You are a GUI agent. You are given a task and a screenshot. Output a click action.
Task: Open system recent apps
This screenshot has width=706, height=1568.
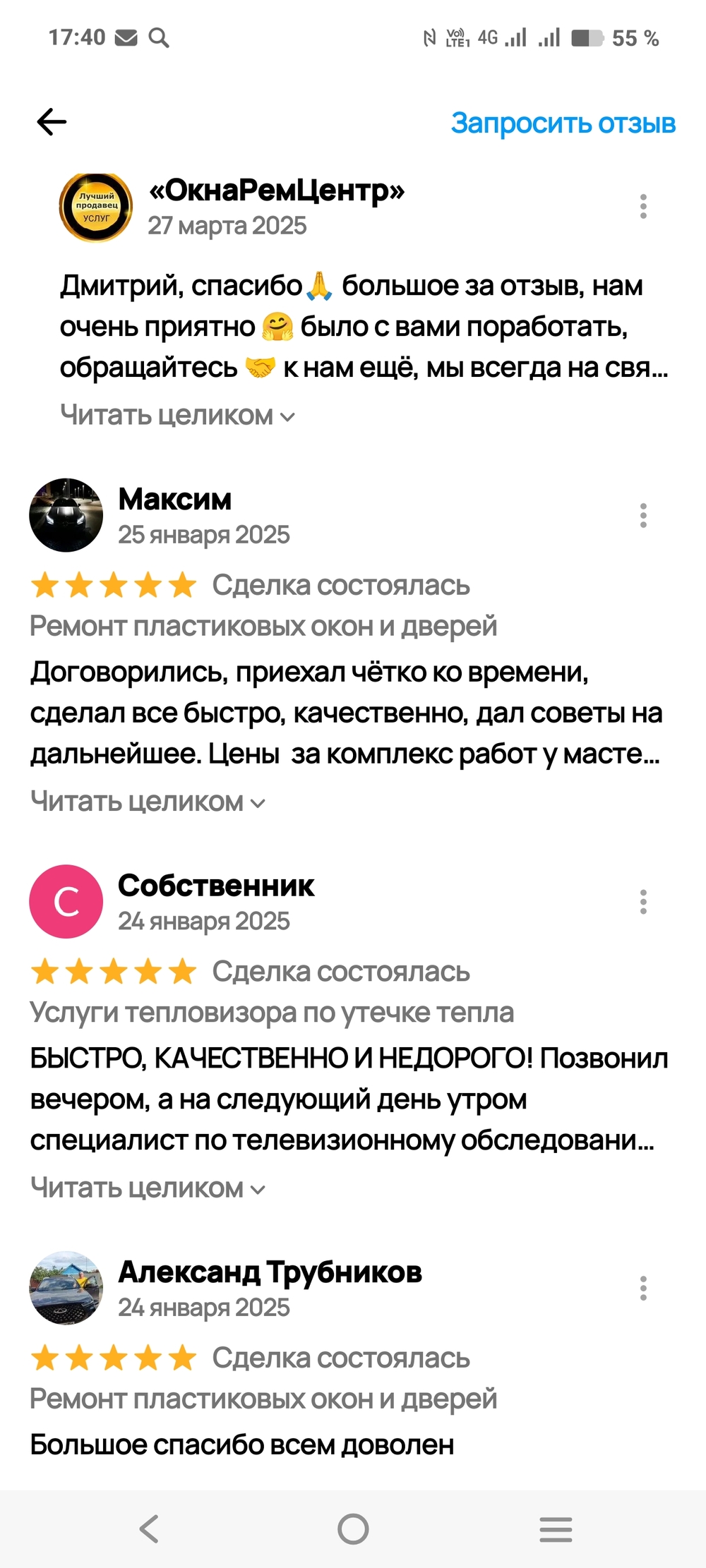556,1529
